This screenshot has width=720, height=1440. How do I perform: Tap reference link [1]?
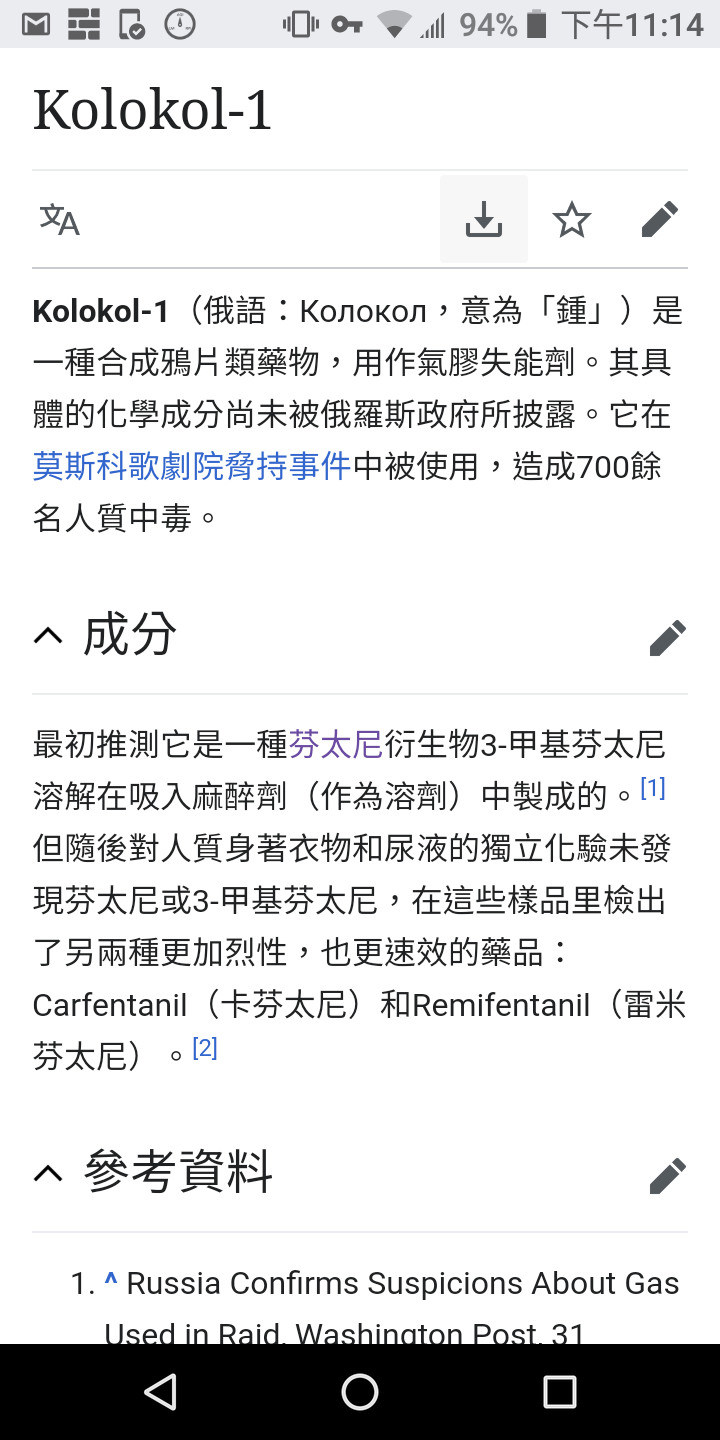652,789
